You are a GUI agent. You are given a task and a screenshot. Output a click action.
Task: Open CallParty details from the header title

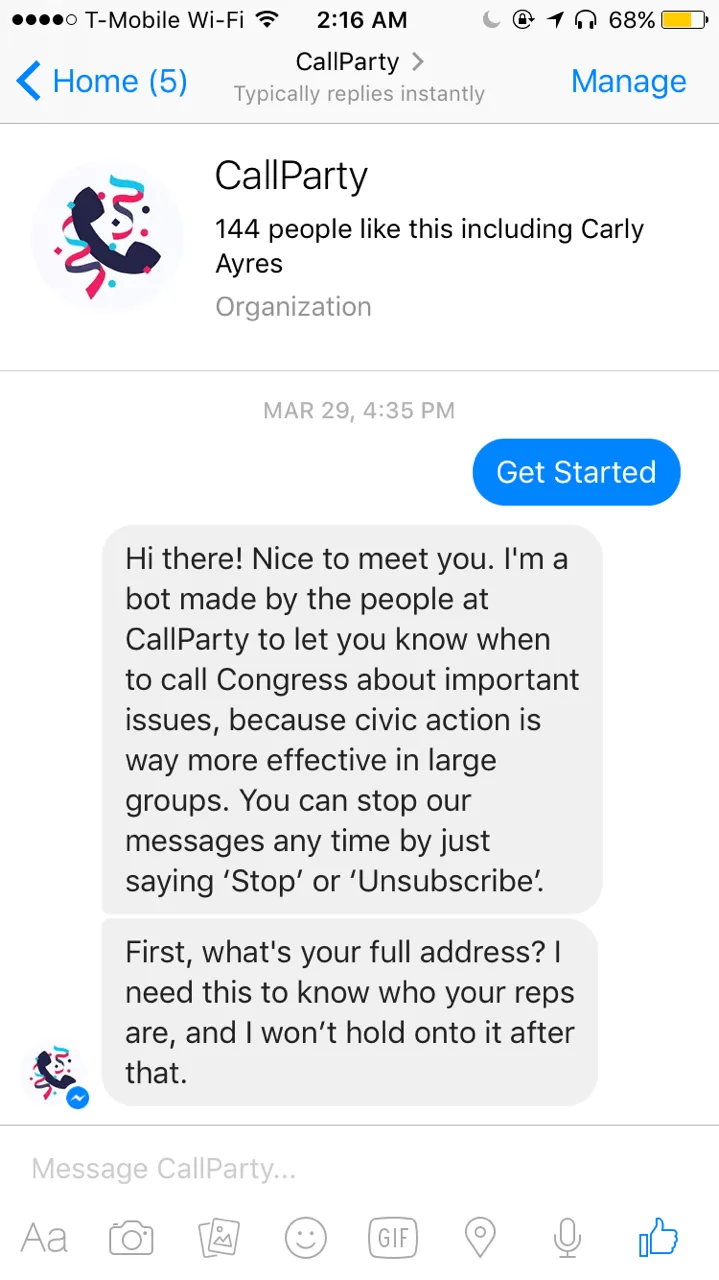coord(359,62)
